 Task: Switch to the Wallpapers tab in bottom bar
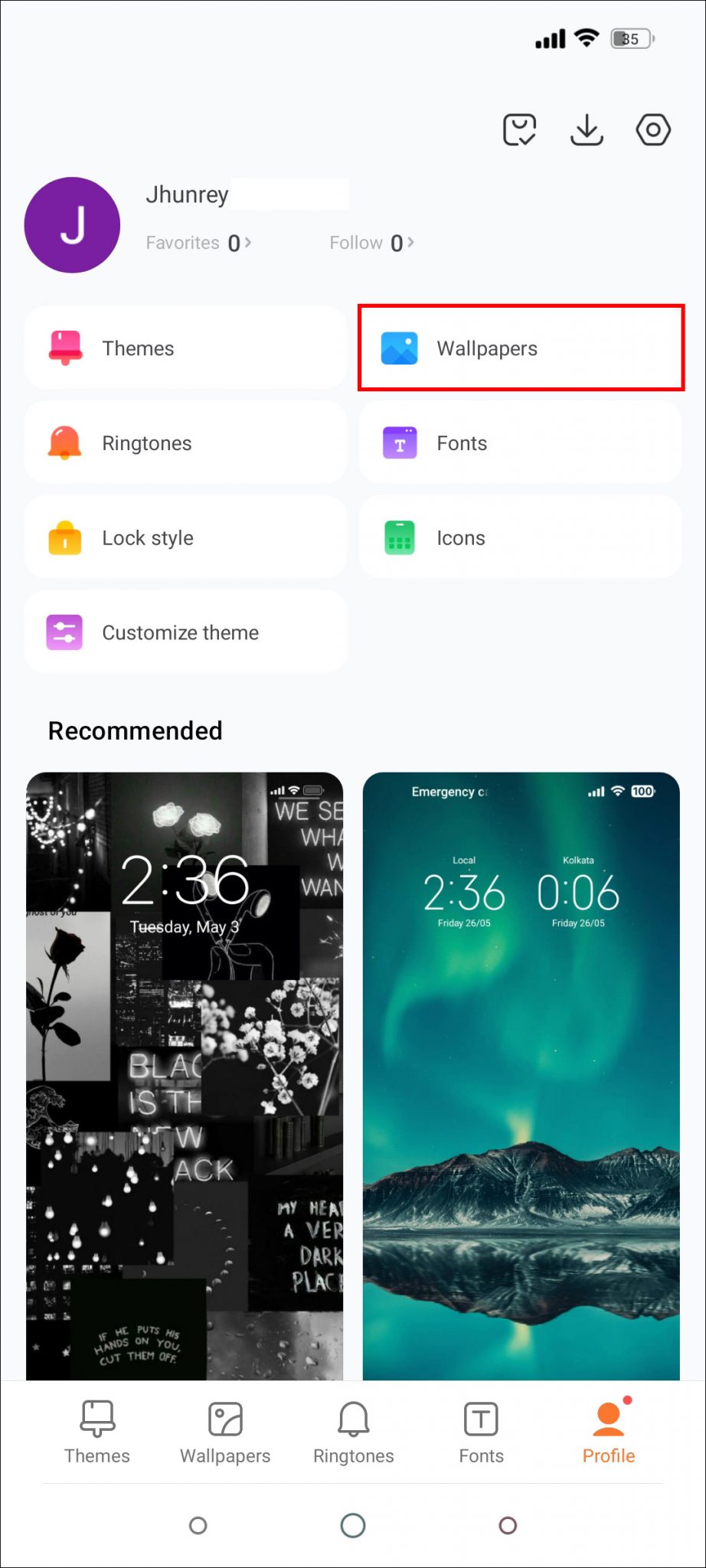point(224,1433)
